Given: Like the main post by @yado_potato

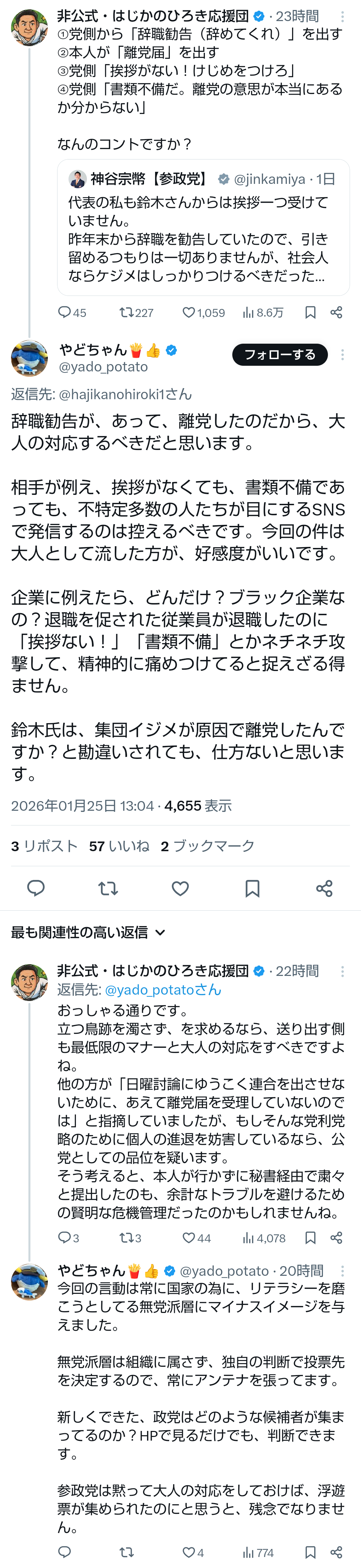Looking at the screenshot, I should point(180,889).
